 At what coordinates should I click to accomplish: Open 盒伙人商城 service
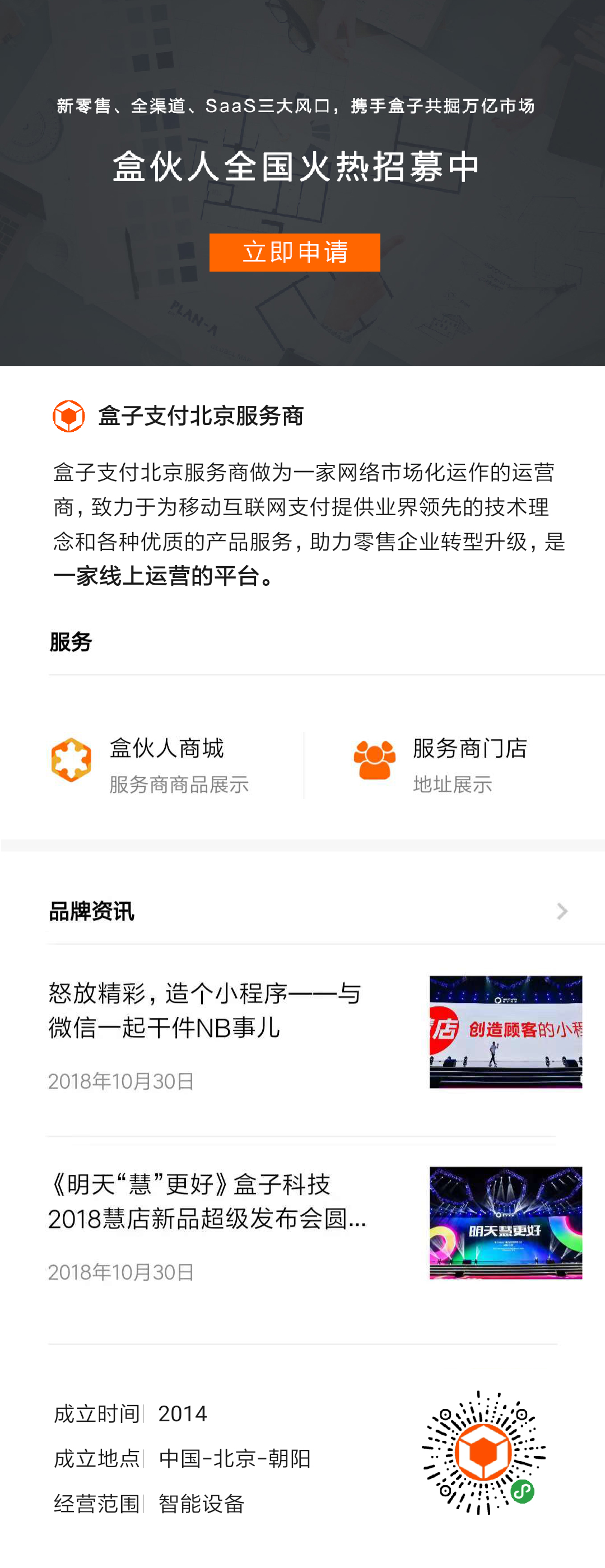[x=166, y=764]
